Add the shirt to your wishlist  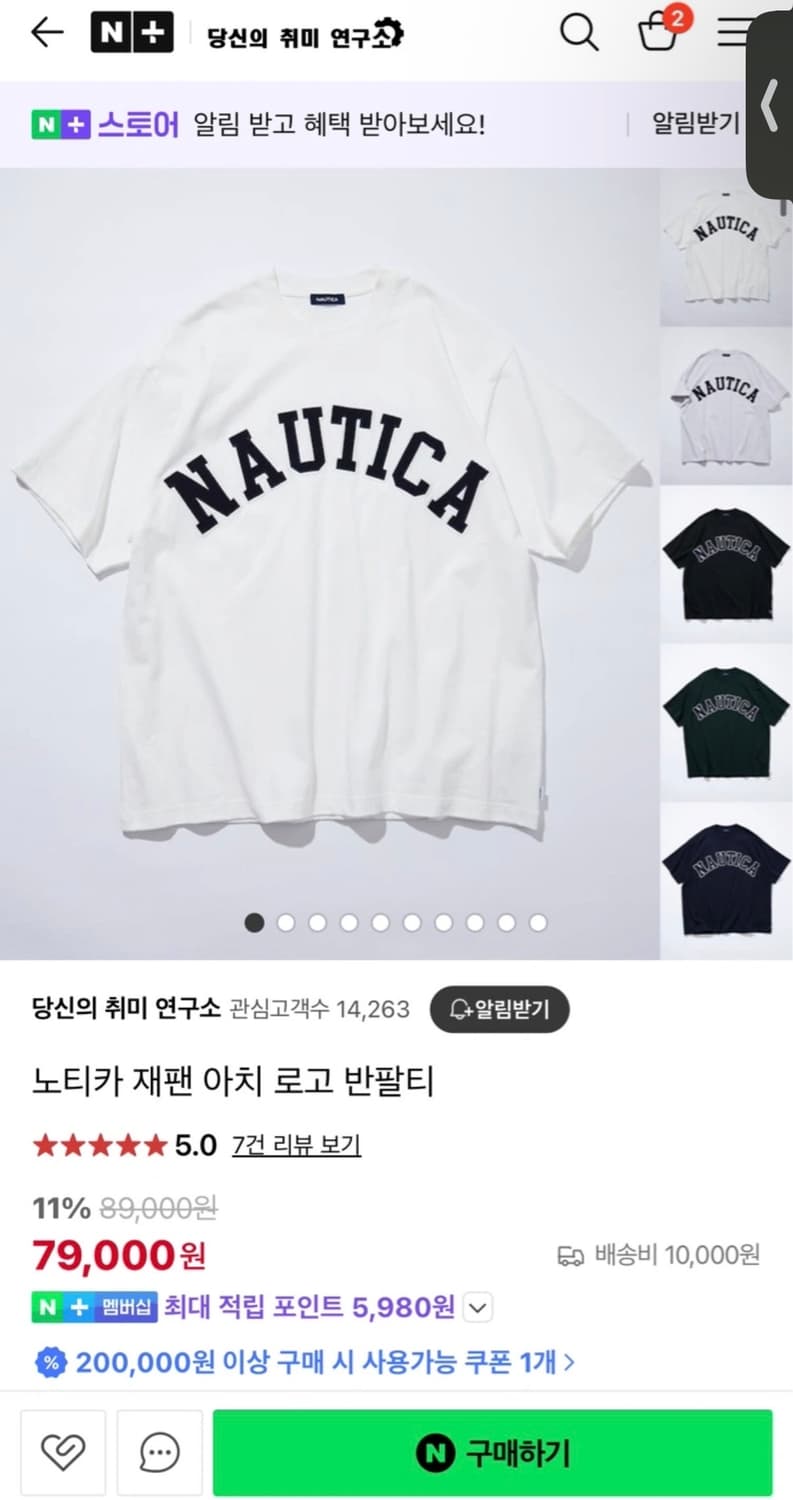65,1452
